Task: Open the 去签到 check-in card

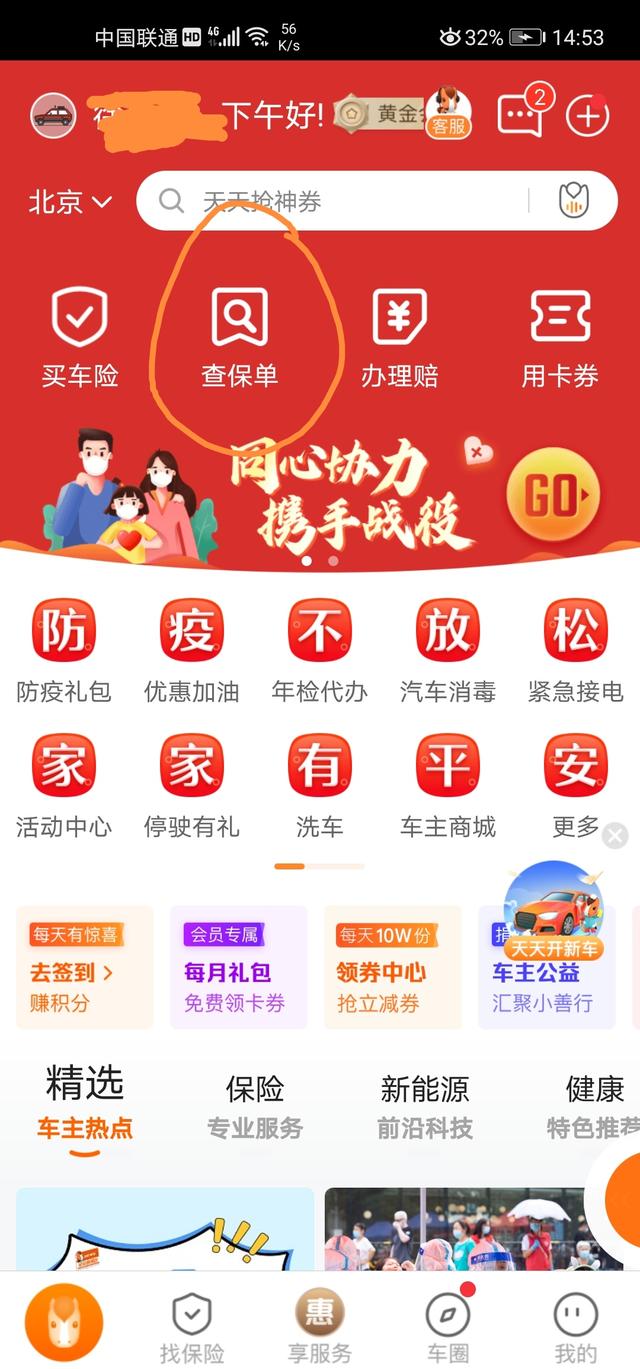Action: (x=84, y=967)
